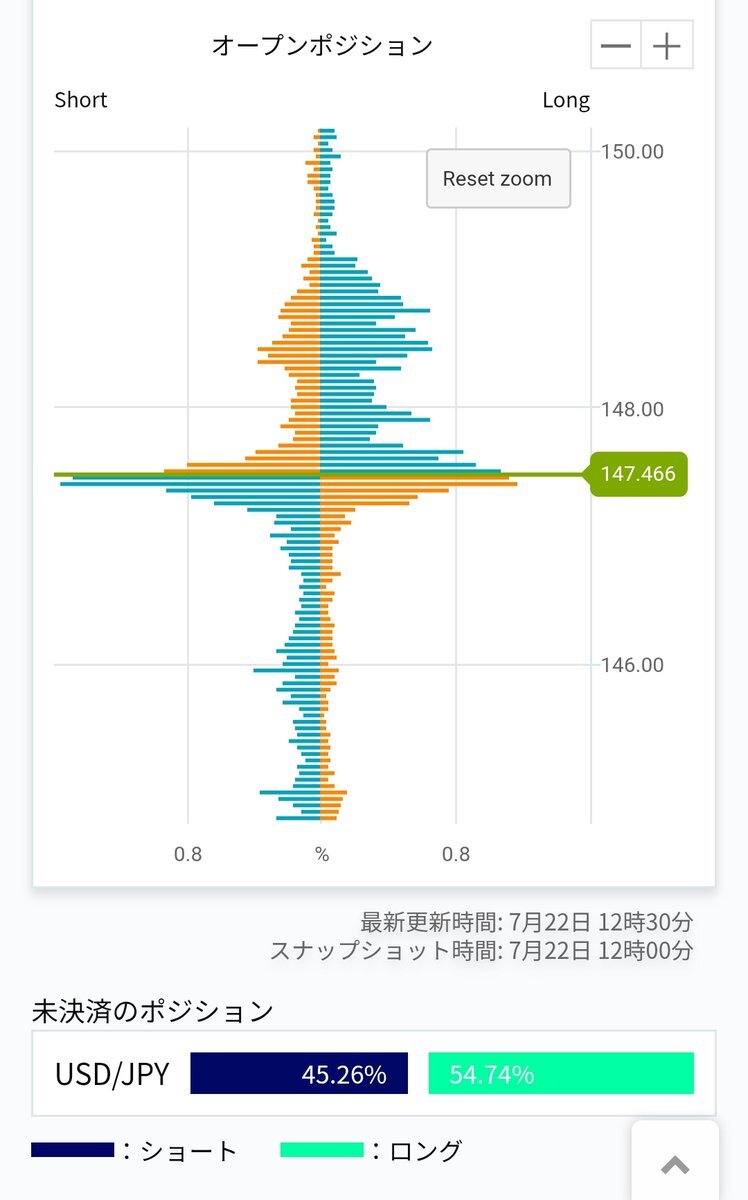Jump to top with the up-arrow button
This screenshot has width=748, height=1200.
676,1164
